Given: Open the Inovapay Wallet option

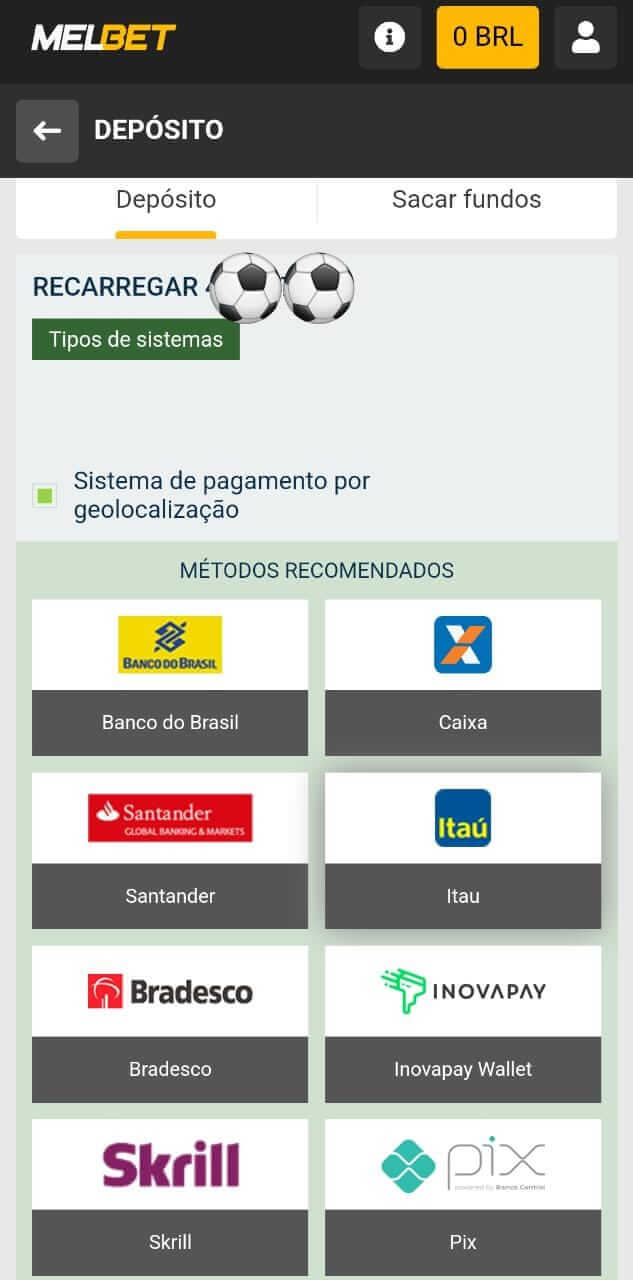Looking at the screenshot, I should click(463, 1023).
